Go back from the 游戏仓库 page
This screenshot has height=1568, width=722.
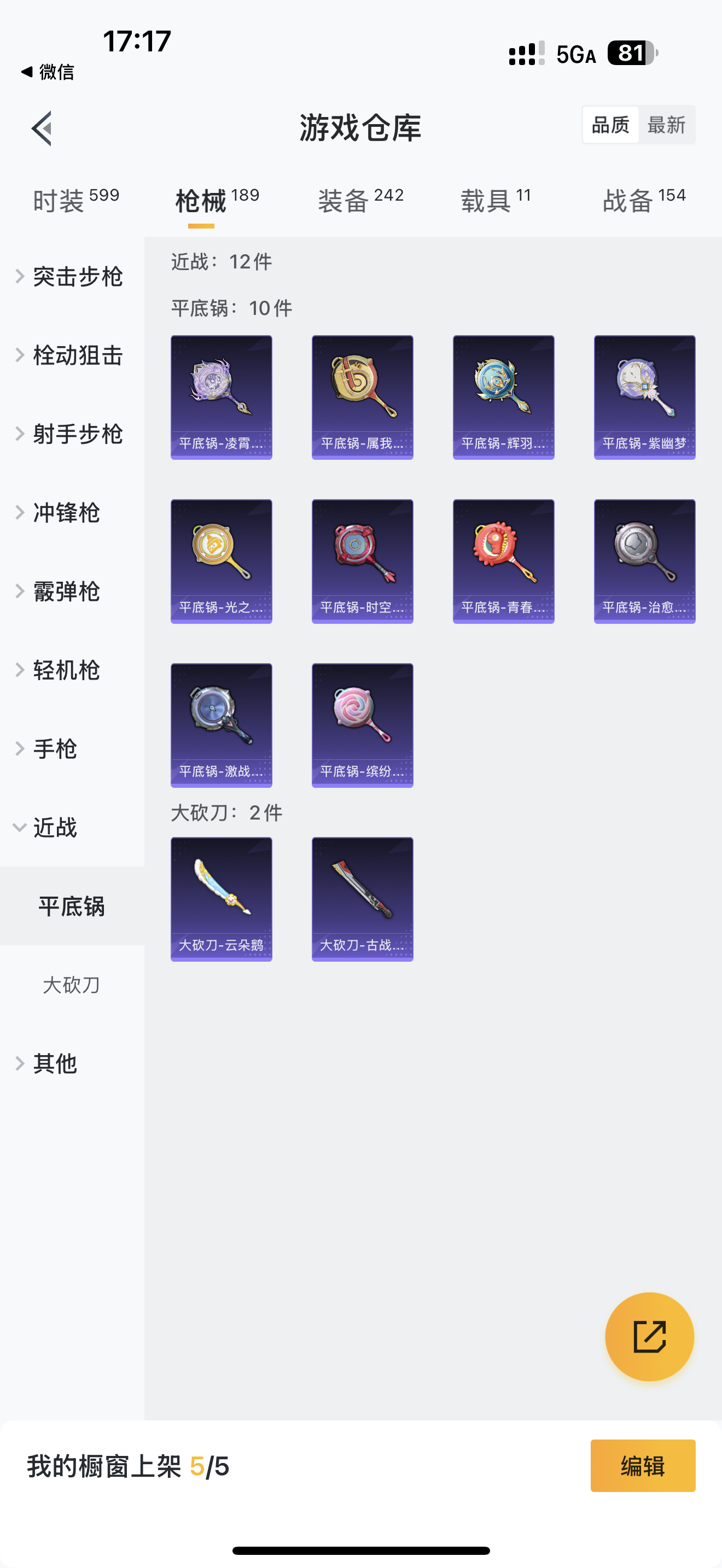42,128
